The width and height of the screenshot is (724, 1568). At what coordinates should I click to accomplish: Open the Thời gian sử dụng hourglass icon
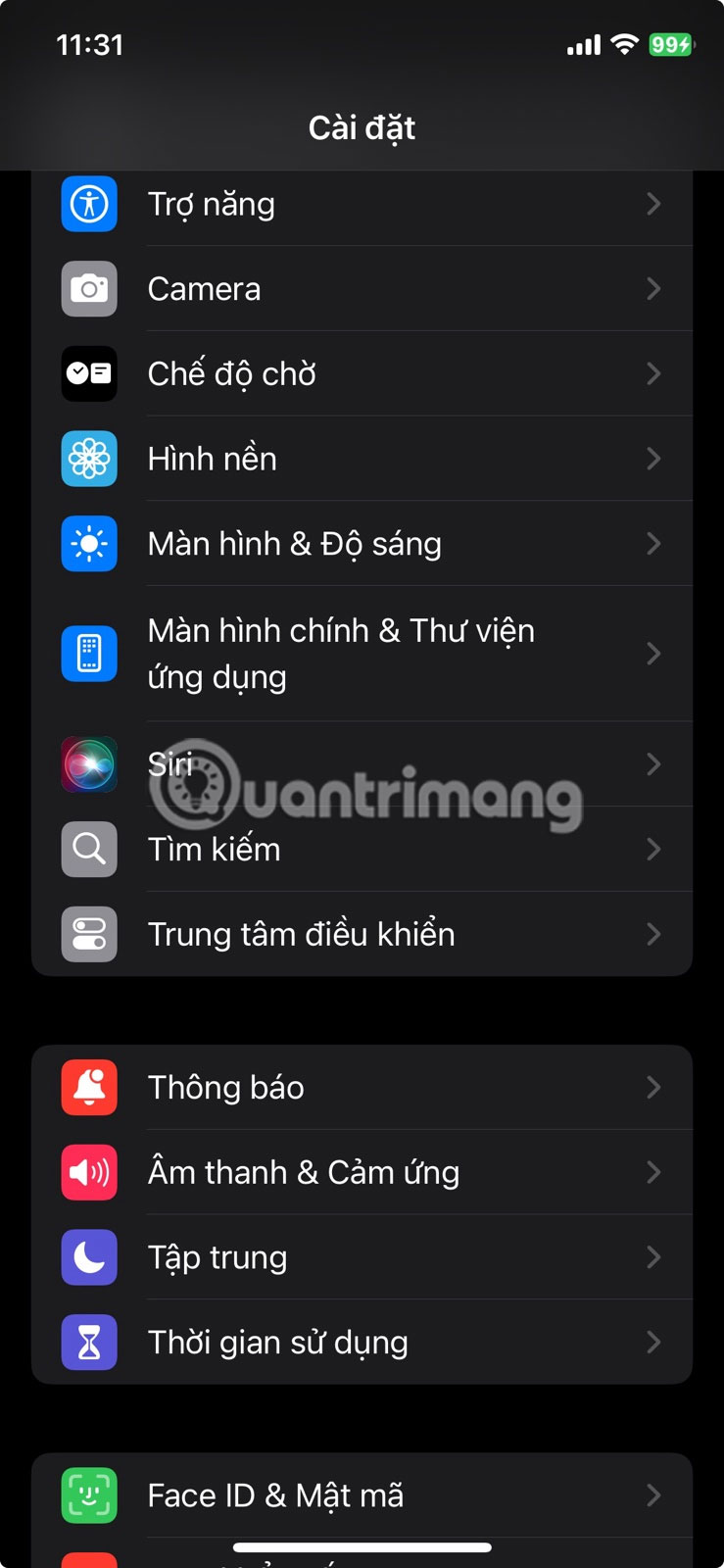89,1342
